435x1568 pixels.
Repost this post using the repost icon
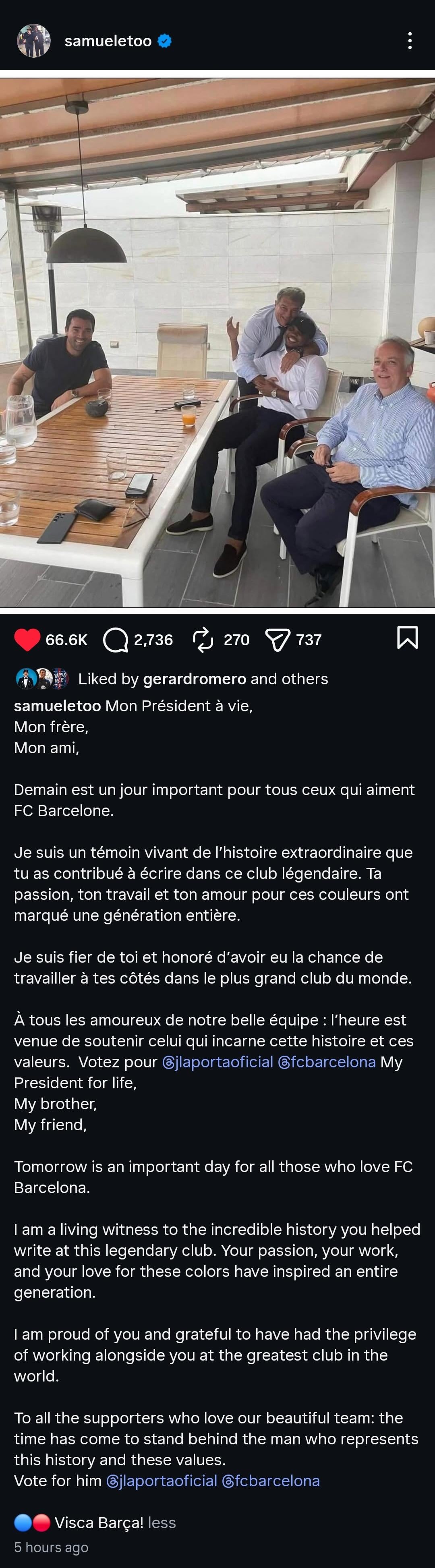click(203, 640)
